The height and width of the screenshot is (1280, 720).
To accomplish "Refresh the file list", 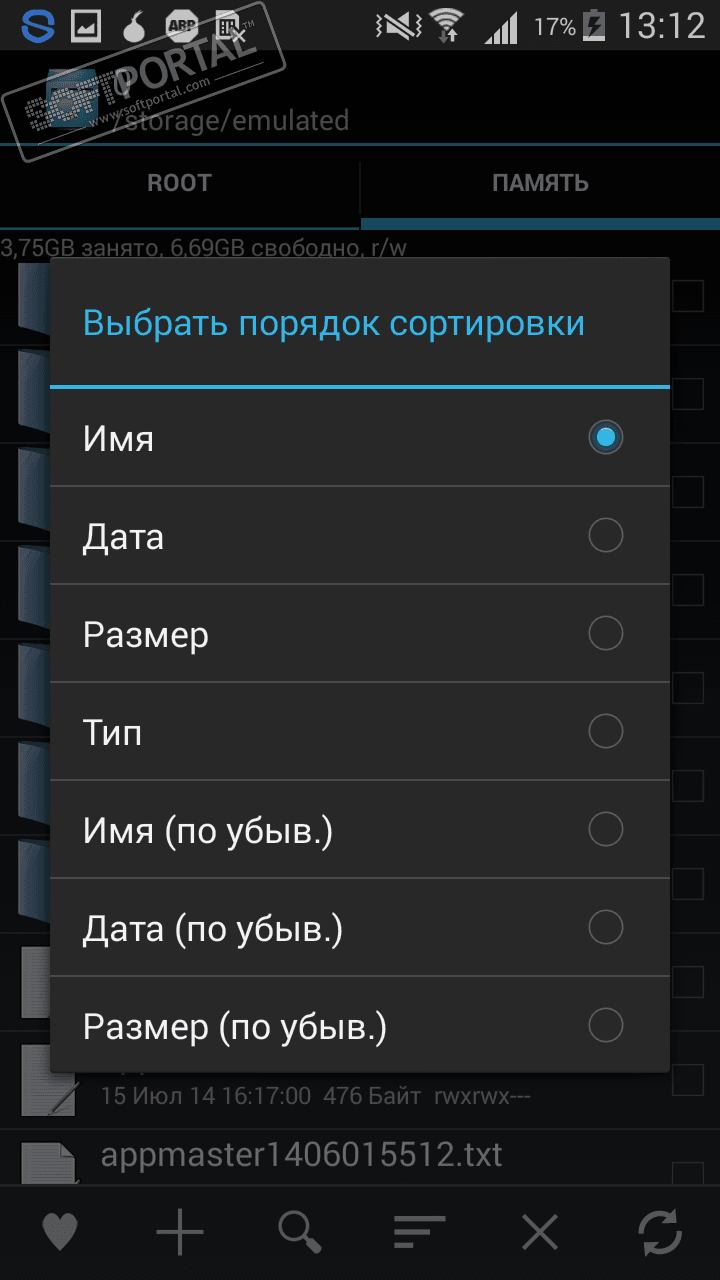I will pos(661,1232).
